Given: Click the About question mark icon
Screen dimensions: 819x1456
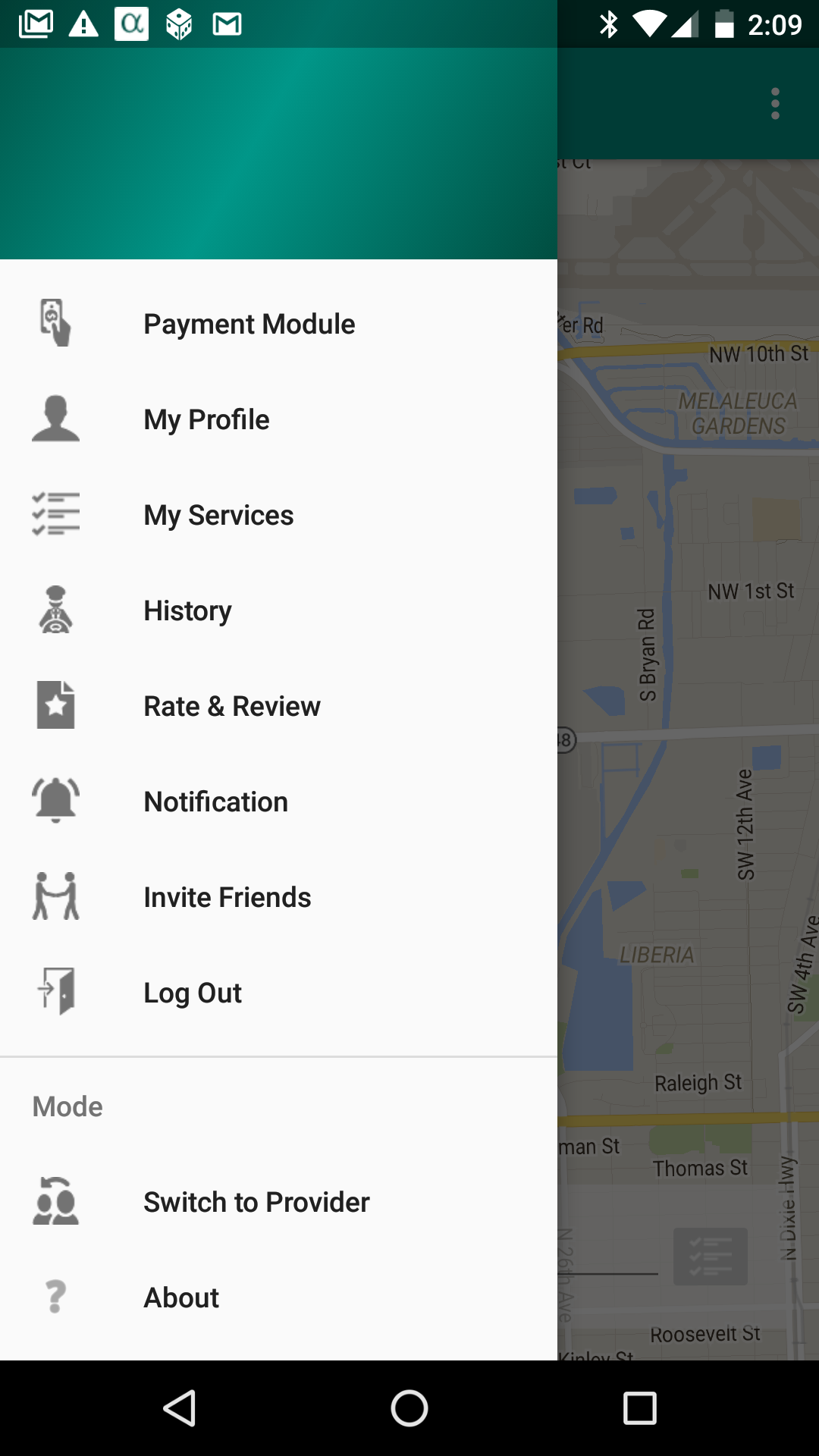Looking at the screenshot, I should [56, 1297].
